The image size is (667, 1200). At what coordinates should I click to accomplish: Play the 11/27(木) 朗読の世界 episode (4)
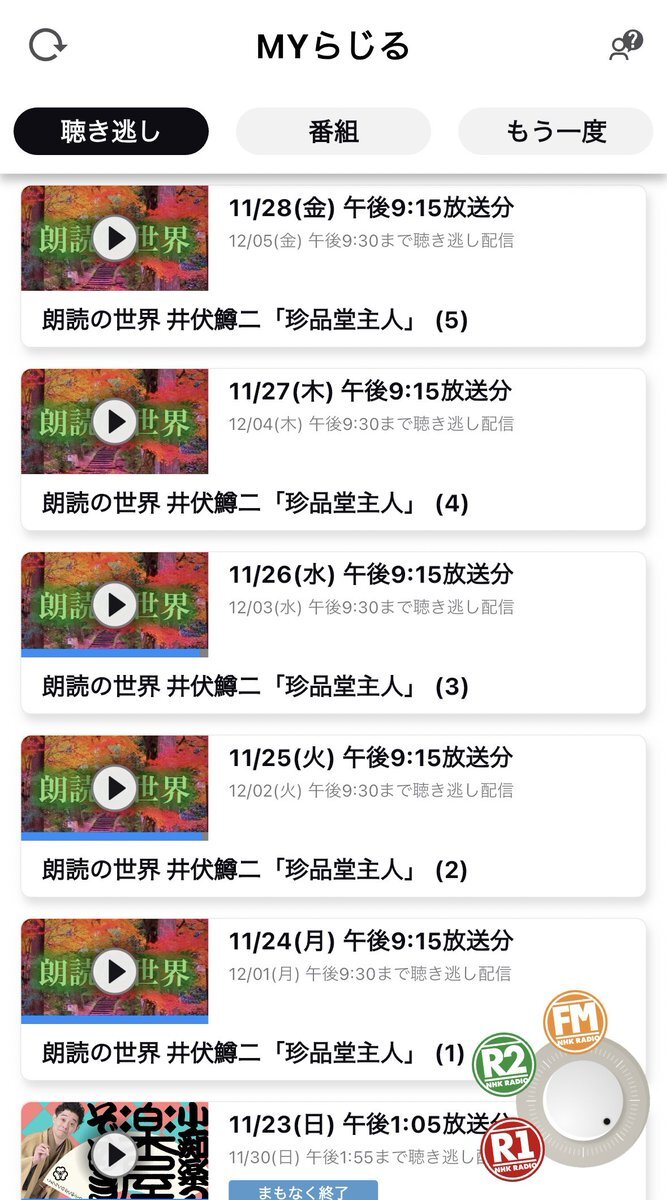click(x=115, y=421)
